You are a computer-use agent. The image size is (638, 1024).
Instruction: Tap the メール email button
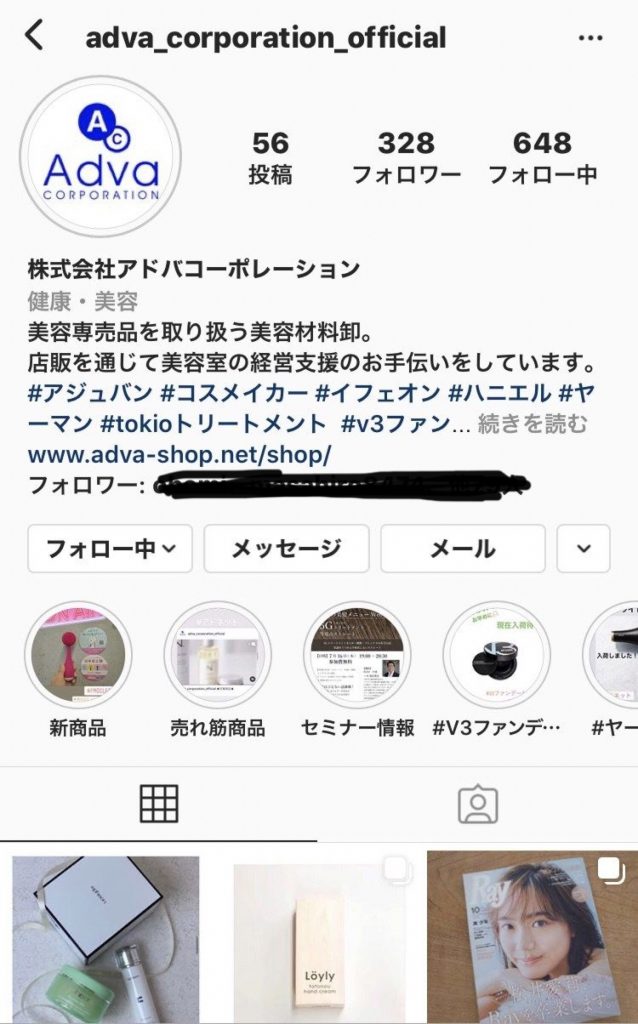(x=462, y=548)
